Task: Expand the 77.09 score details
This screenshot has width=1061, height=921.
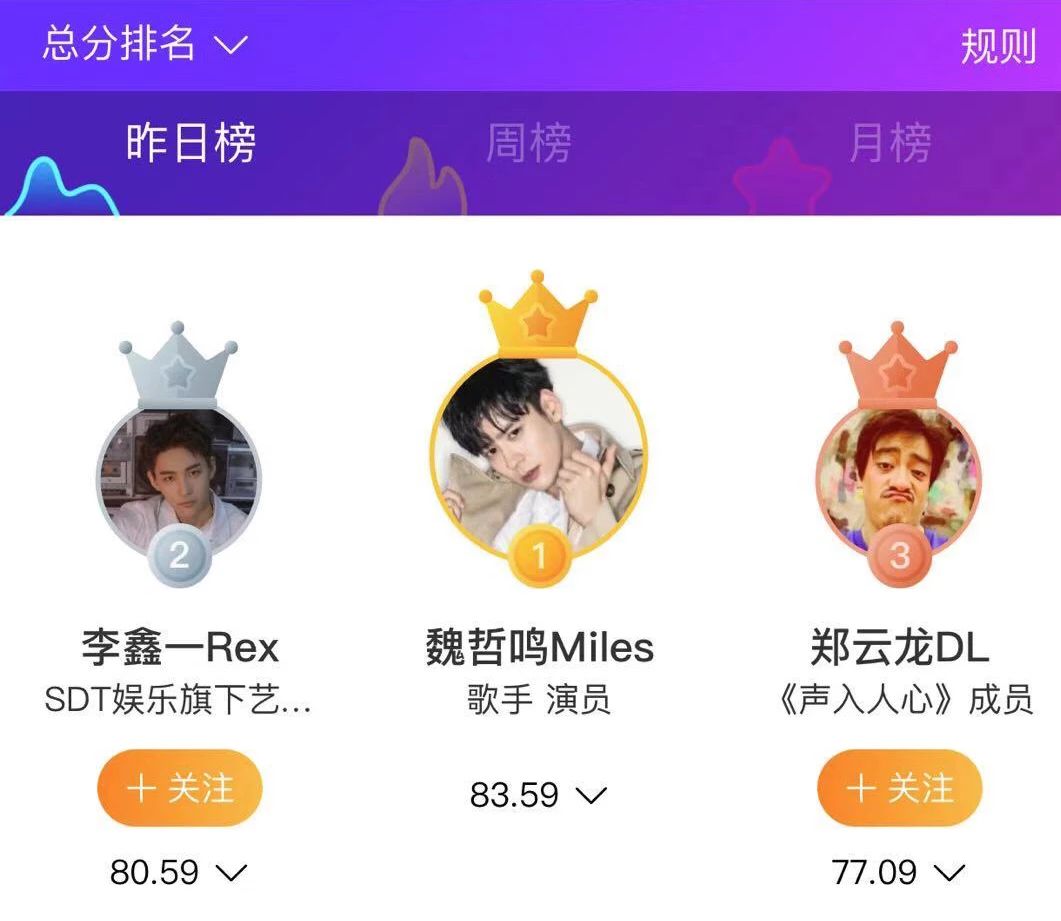Action: (898, 872)
